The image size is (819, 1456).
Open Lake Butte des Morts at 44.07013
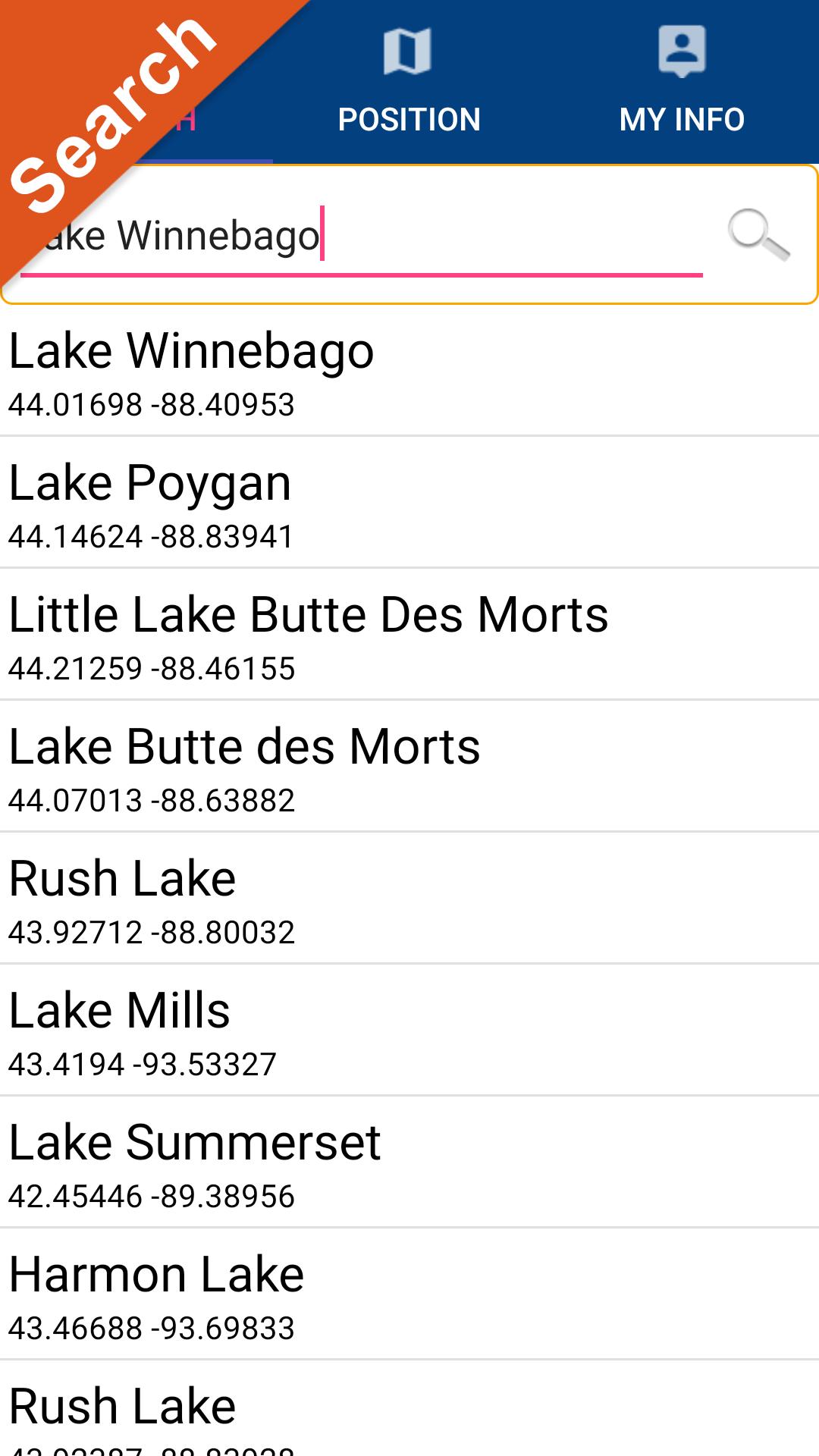pyautogui.click(x=409, y=767)
